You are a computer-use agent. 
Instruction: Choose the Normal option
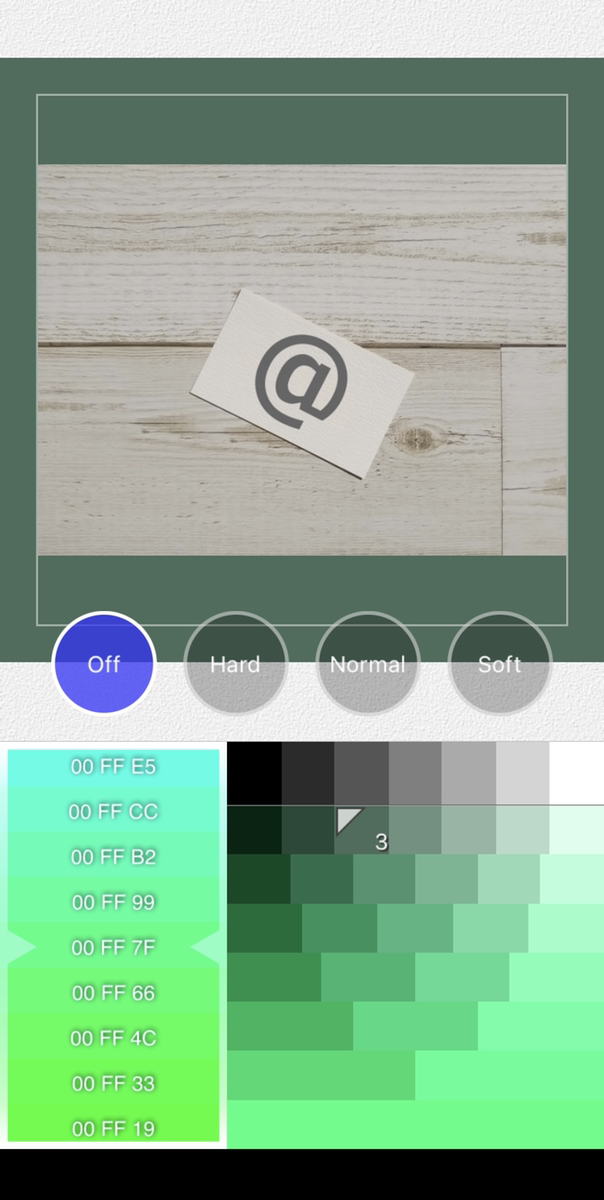pos(368,663)
